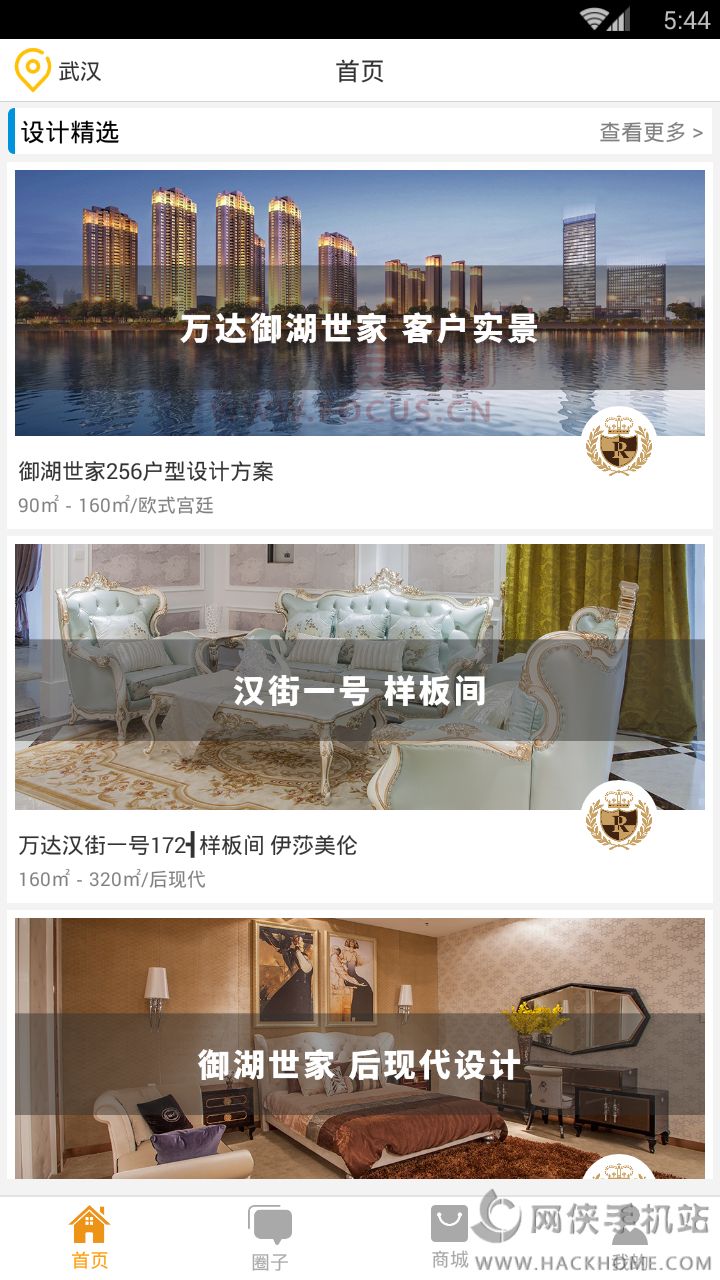Screen dimensions: 720x1280
Task: Switch to the 圈子 tab
Action: point(270,1238)
